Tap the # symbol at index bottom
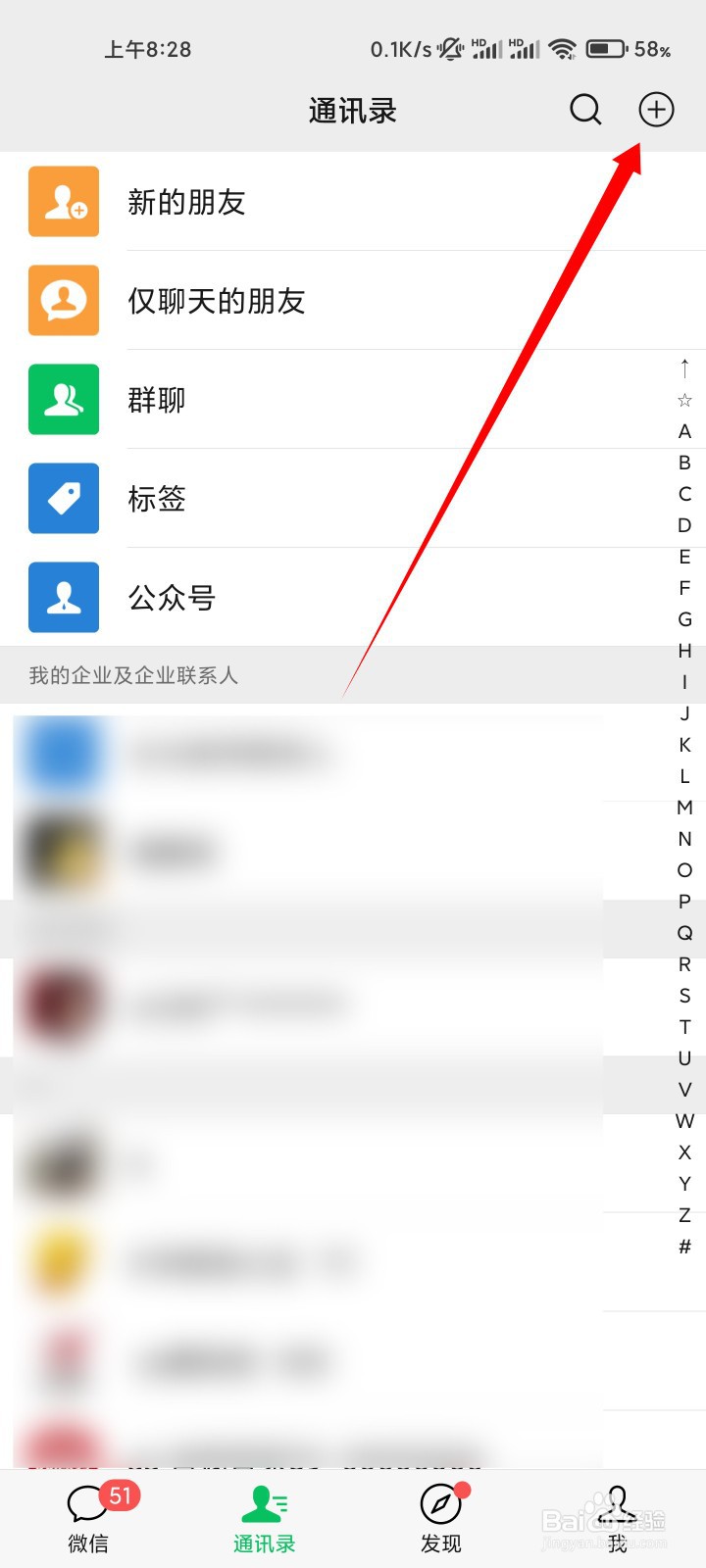This screenshot has height=1568, width=706. (684, 1247)
